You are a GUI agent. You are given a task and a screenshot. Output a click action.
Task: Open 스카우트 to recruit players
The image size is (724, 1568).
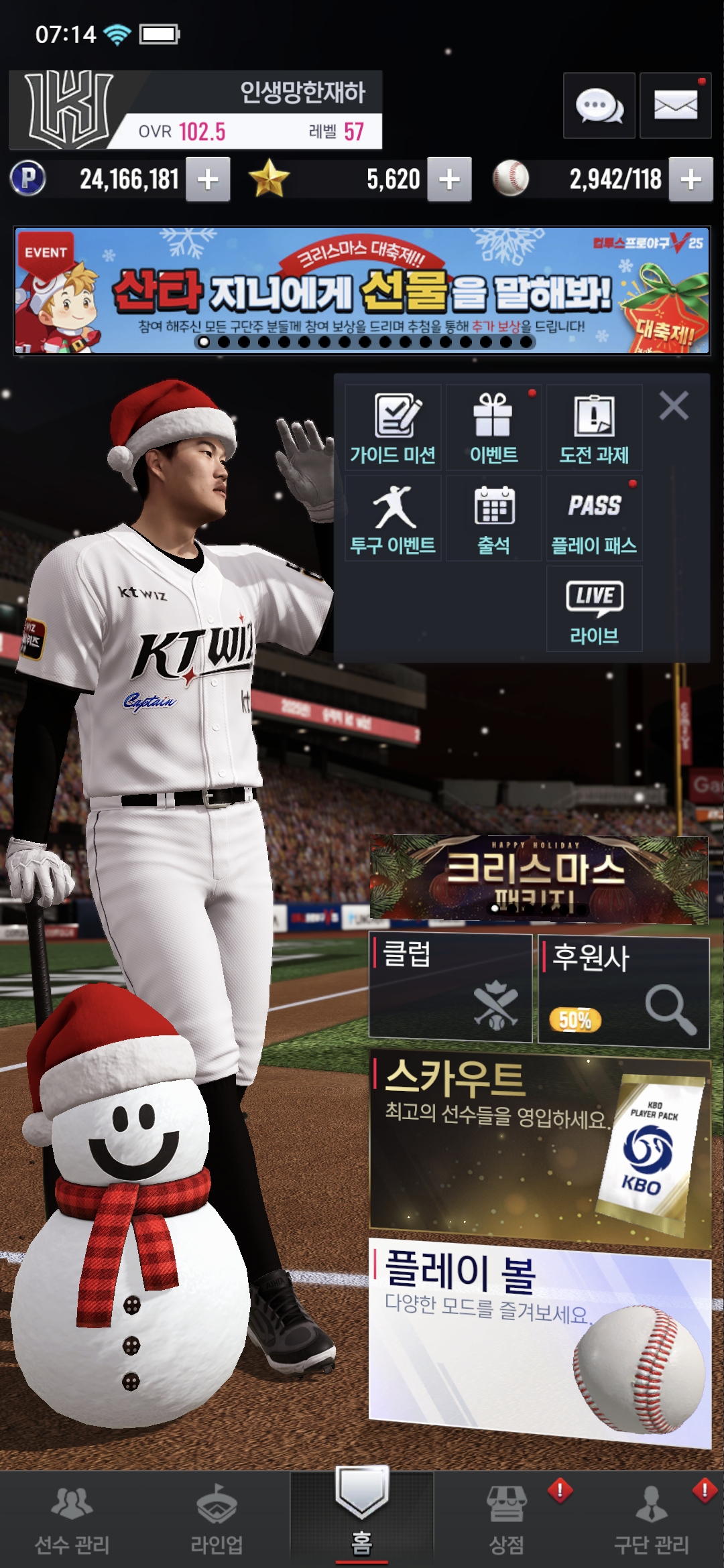pyautogui.click(x=539, y=1149)
